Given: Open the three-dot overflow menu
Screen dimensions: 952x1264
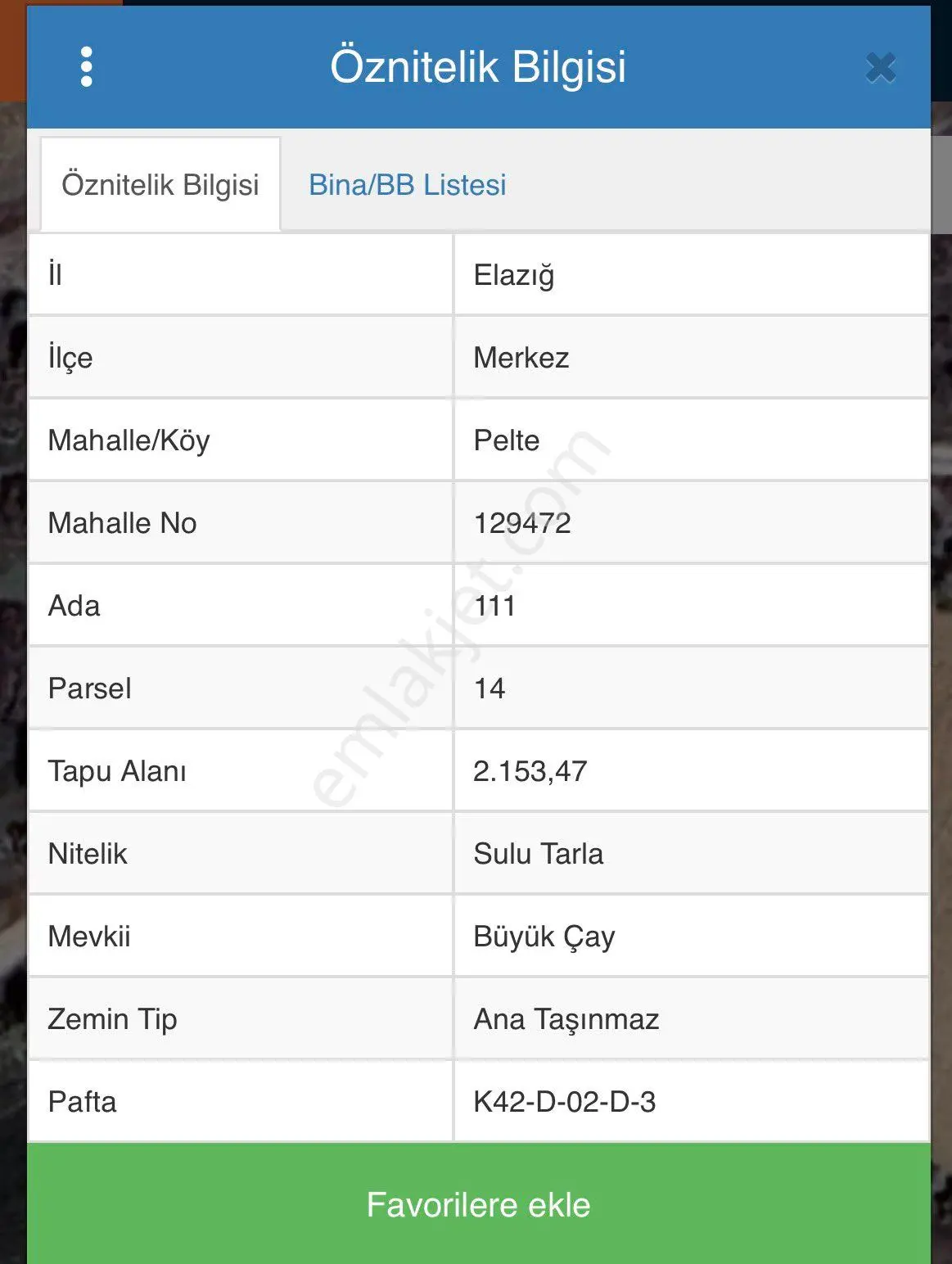Looking at the screenshot, I should tap(87, 67).
